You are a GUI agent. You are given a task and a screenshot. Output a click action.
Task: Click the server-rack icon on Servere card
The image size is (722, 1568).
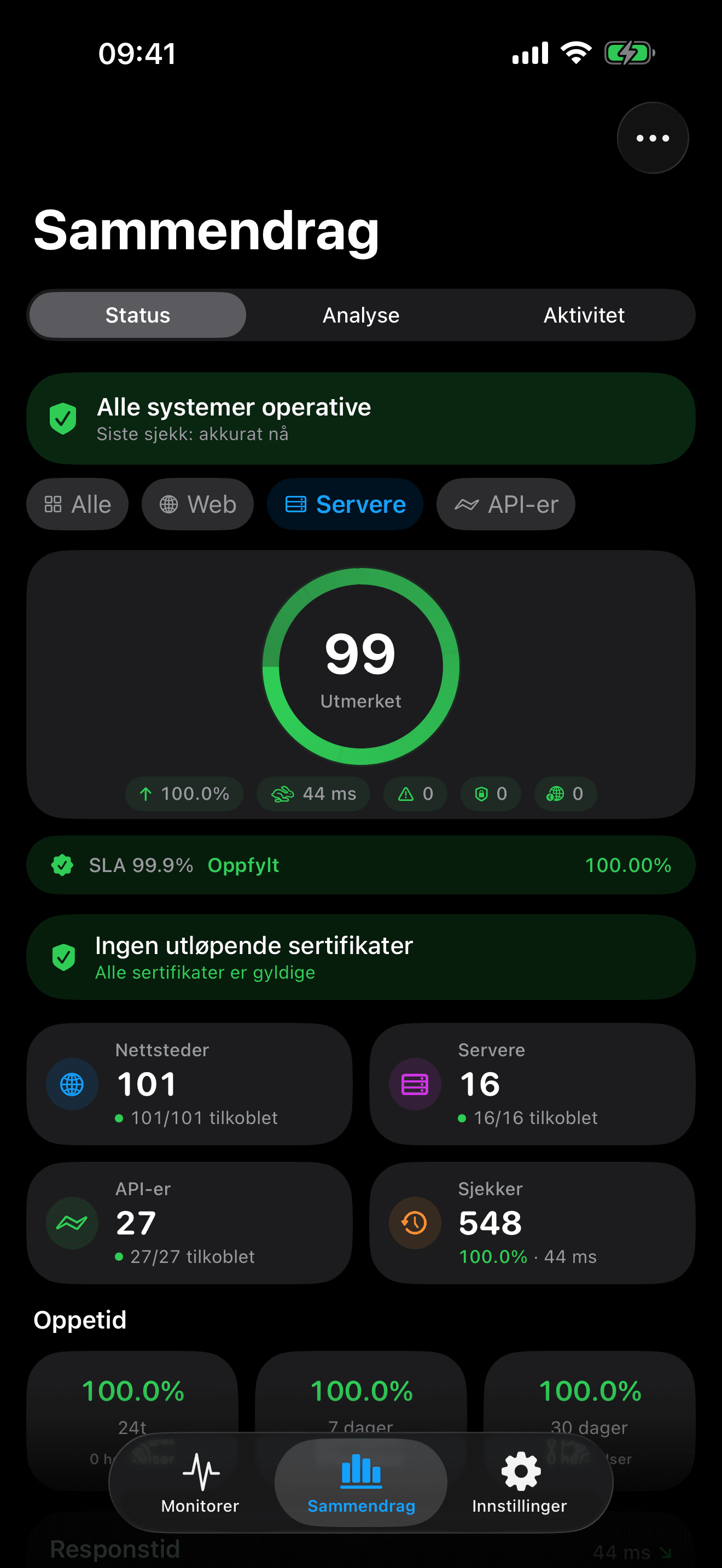[414, 1084]
